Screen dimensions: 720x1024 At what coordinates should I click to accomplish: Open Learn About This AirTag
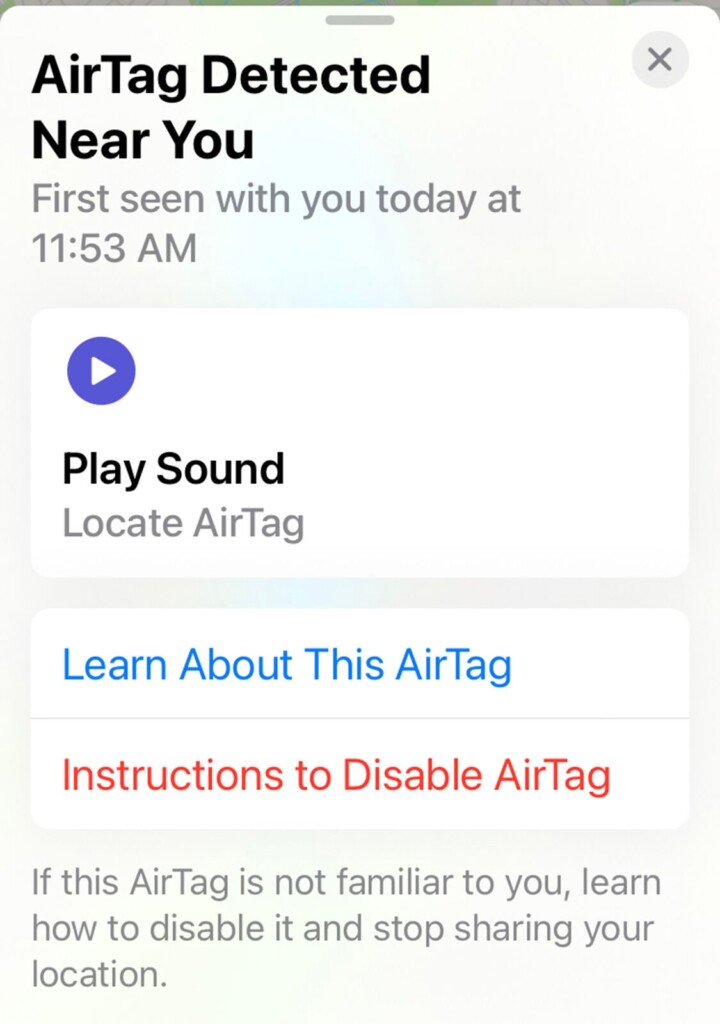click(x=287, y=665)
